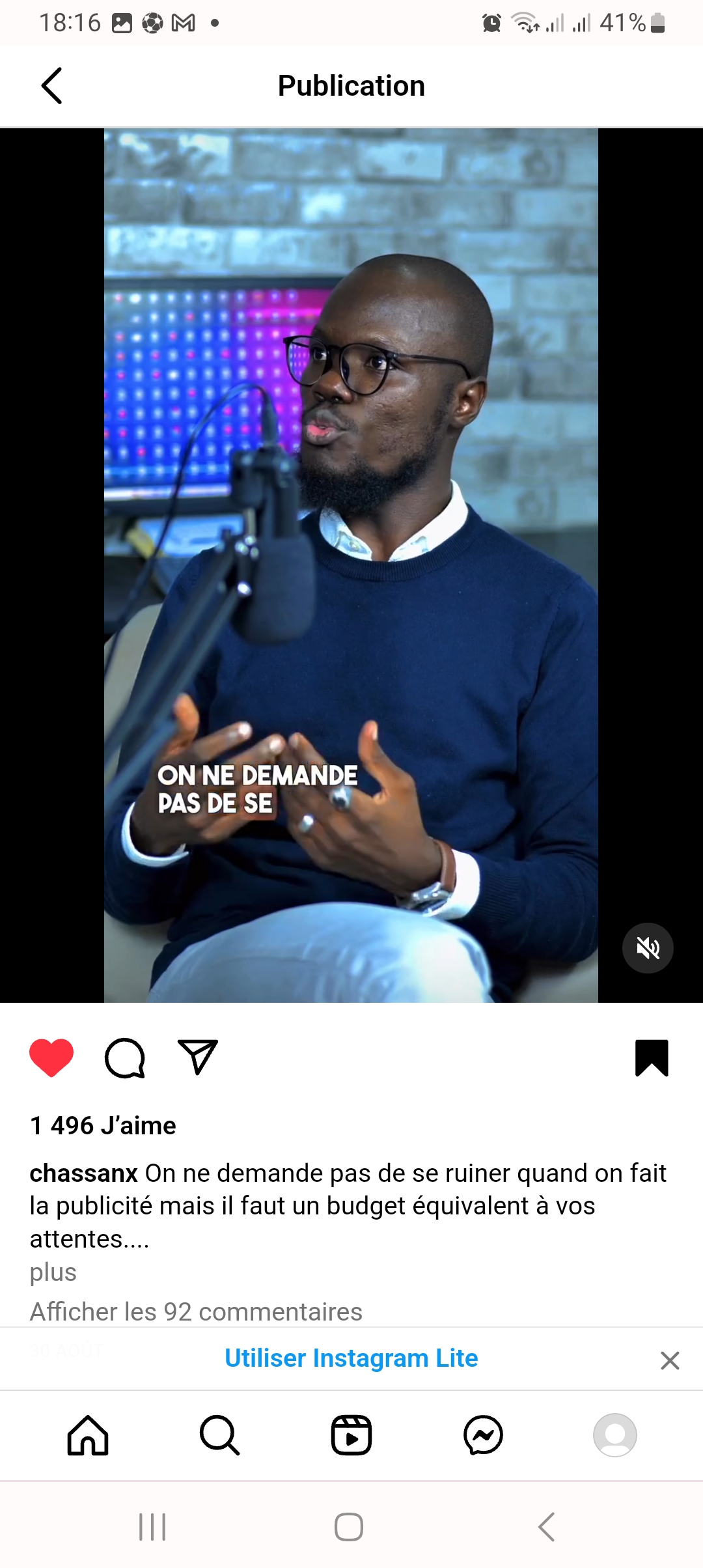
Task: Remove the bookmark from this post
Action: (652, 1057)
